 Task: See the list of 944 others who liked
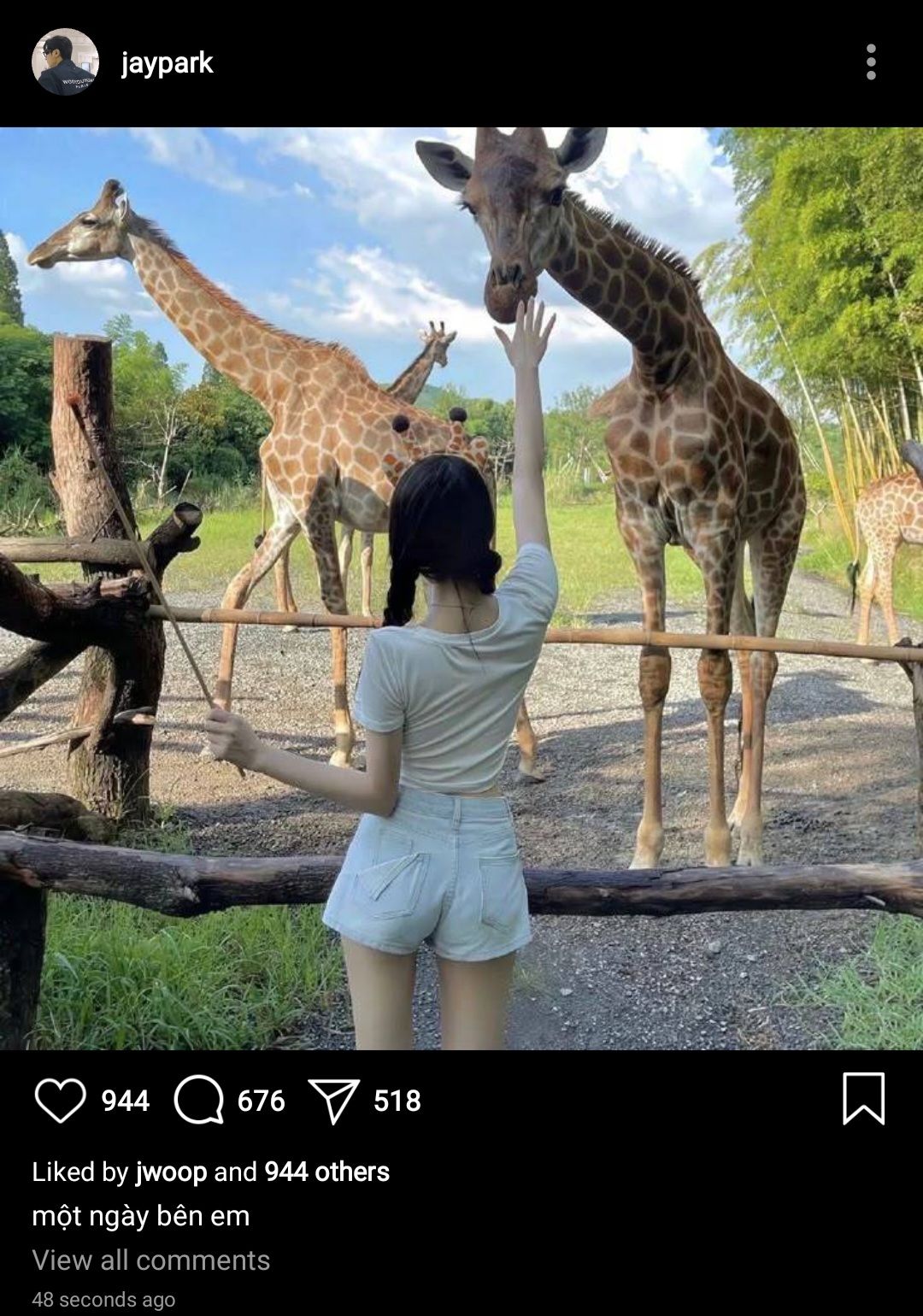coord(326,1172)
